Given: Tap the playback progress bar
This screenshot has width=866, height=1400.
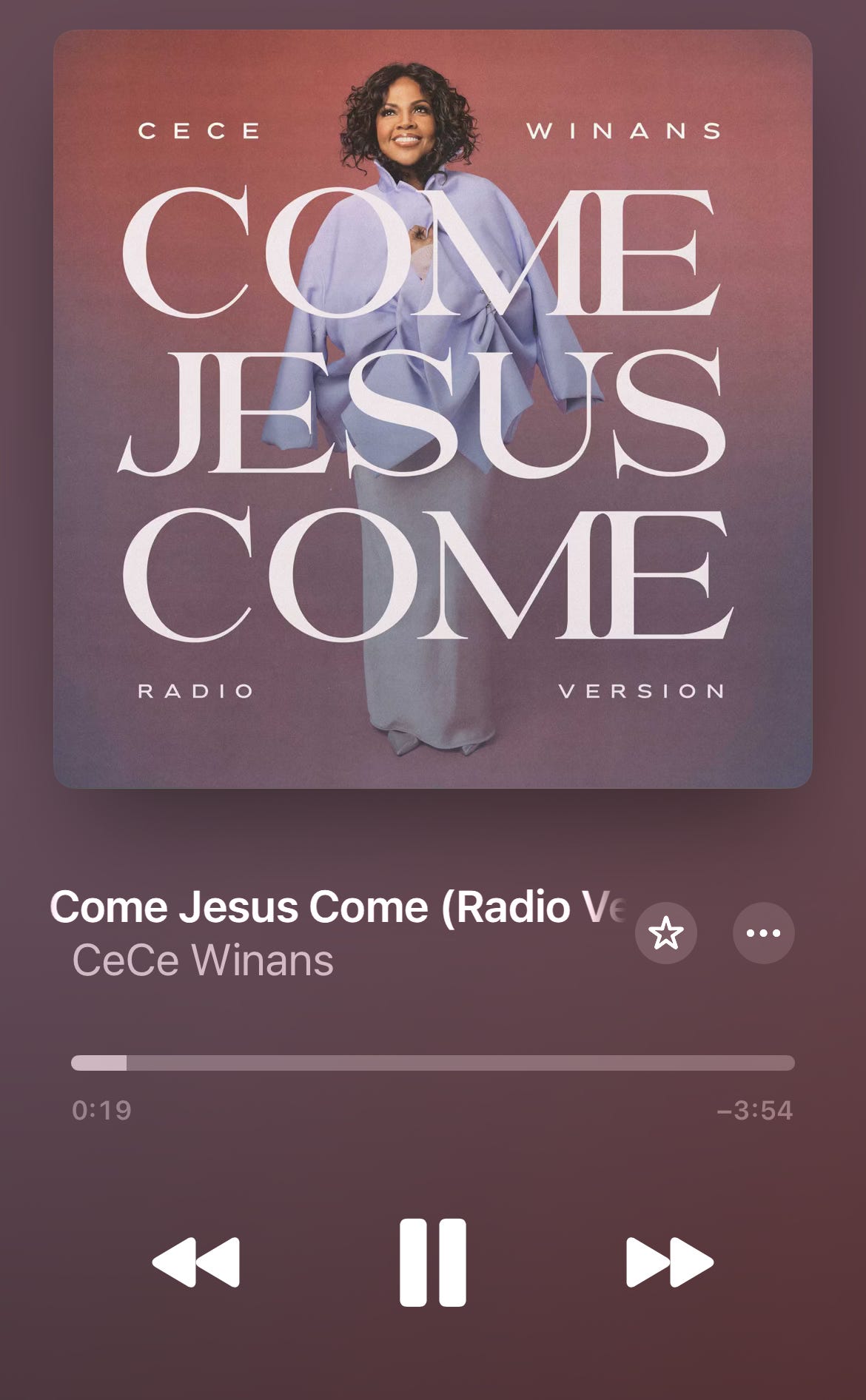Looking at the screenshot, I should click(433, 1063).
